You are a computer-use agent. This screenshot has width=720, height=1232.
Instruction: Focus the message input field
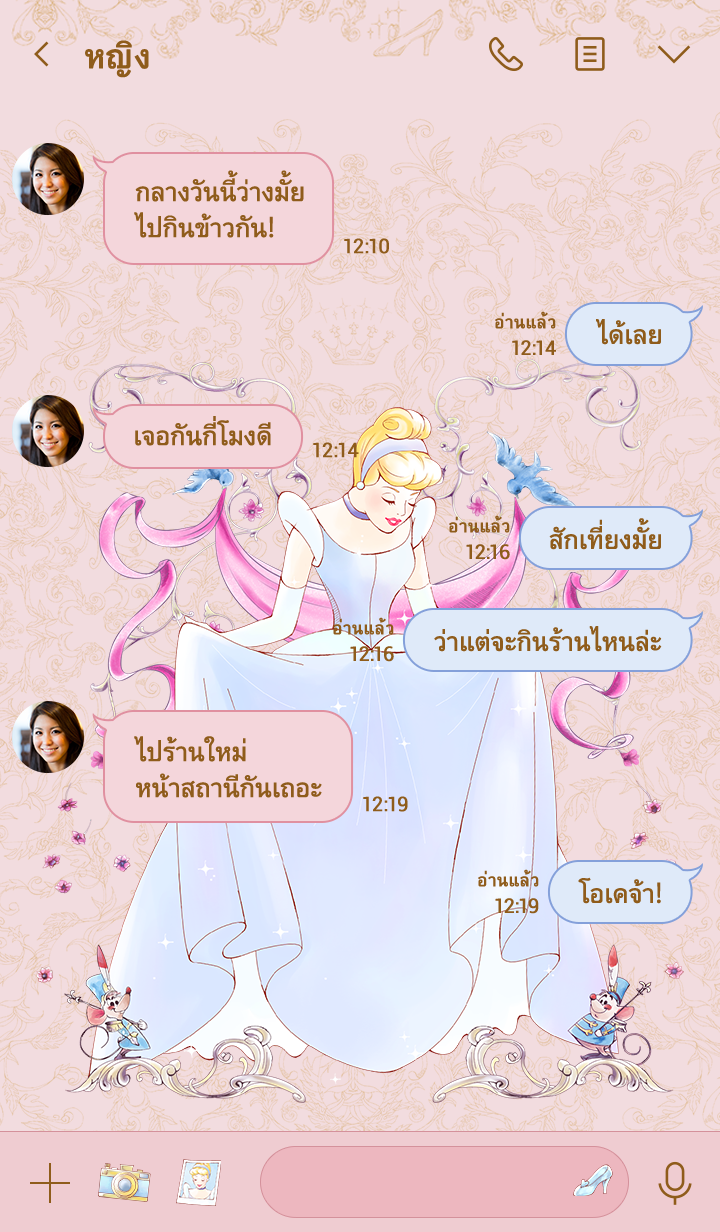coord(410,1182)
